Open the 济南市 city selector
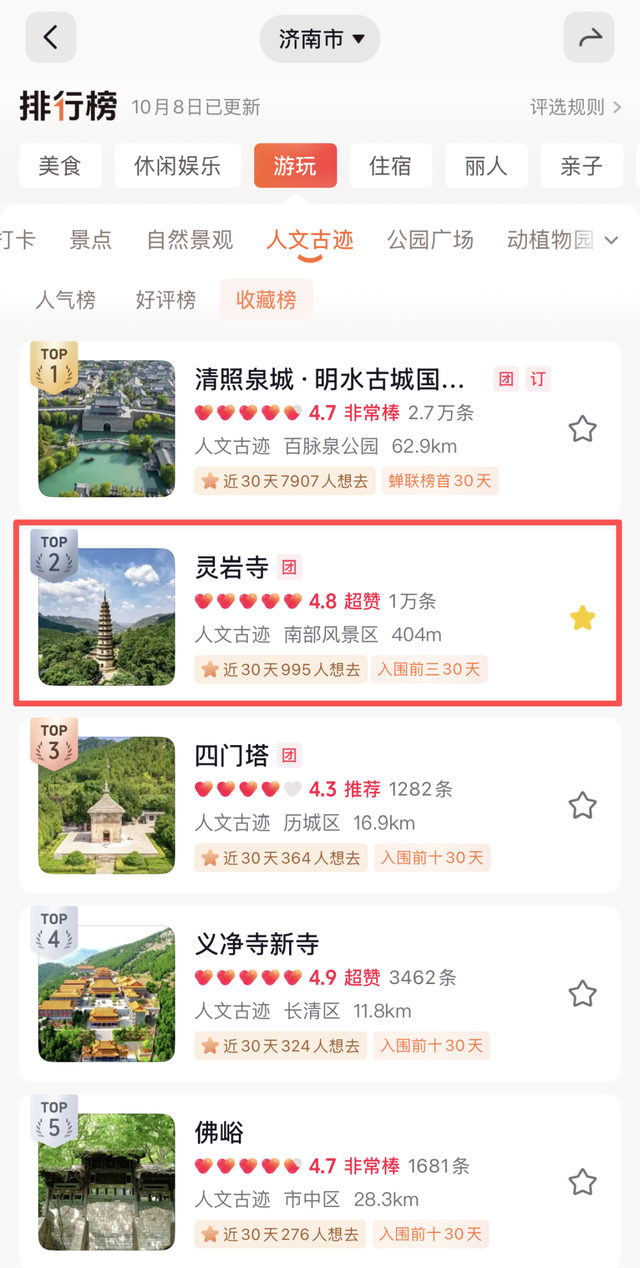 [320, 40]
